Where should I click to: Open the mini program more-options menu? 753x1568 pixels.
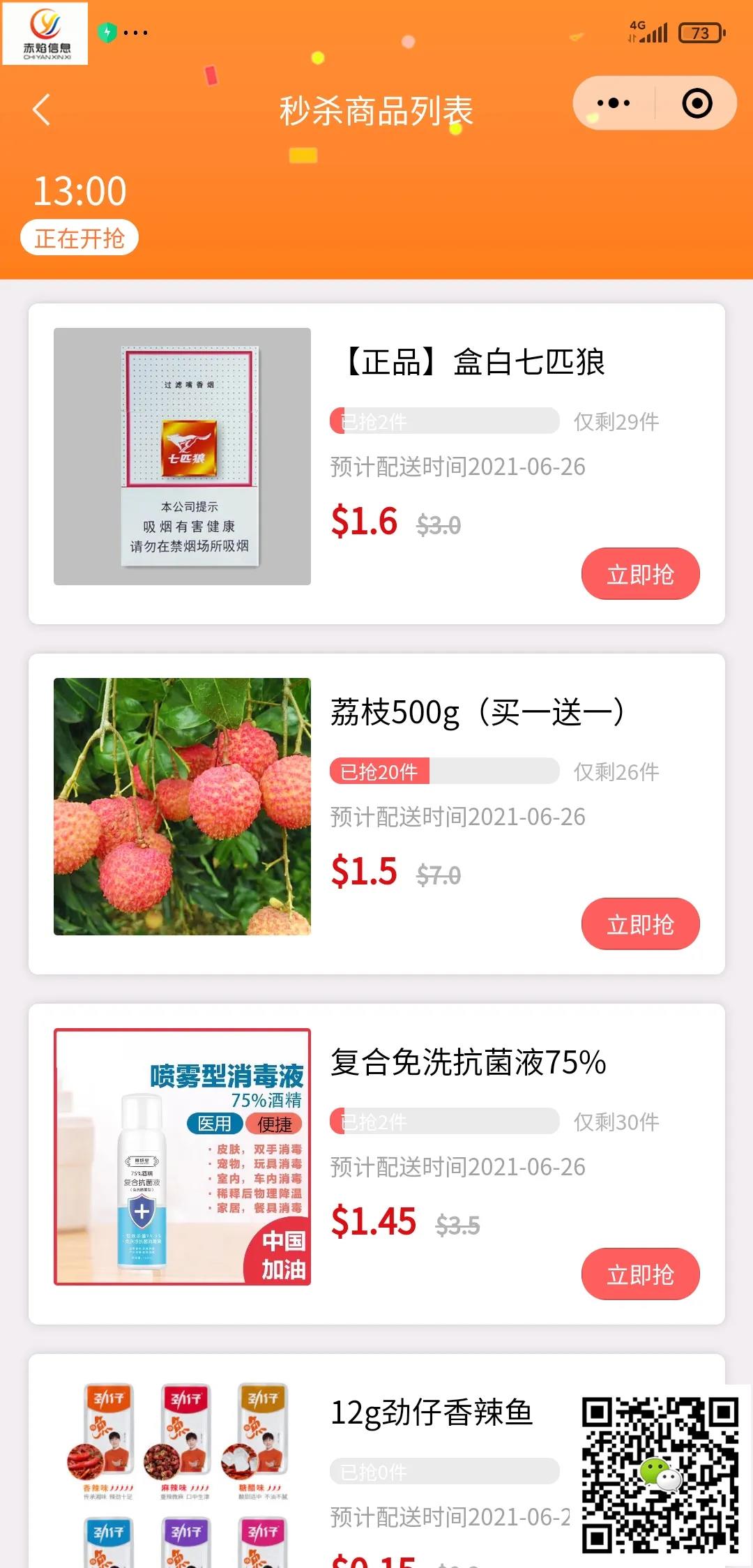coord(614,103)
